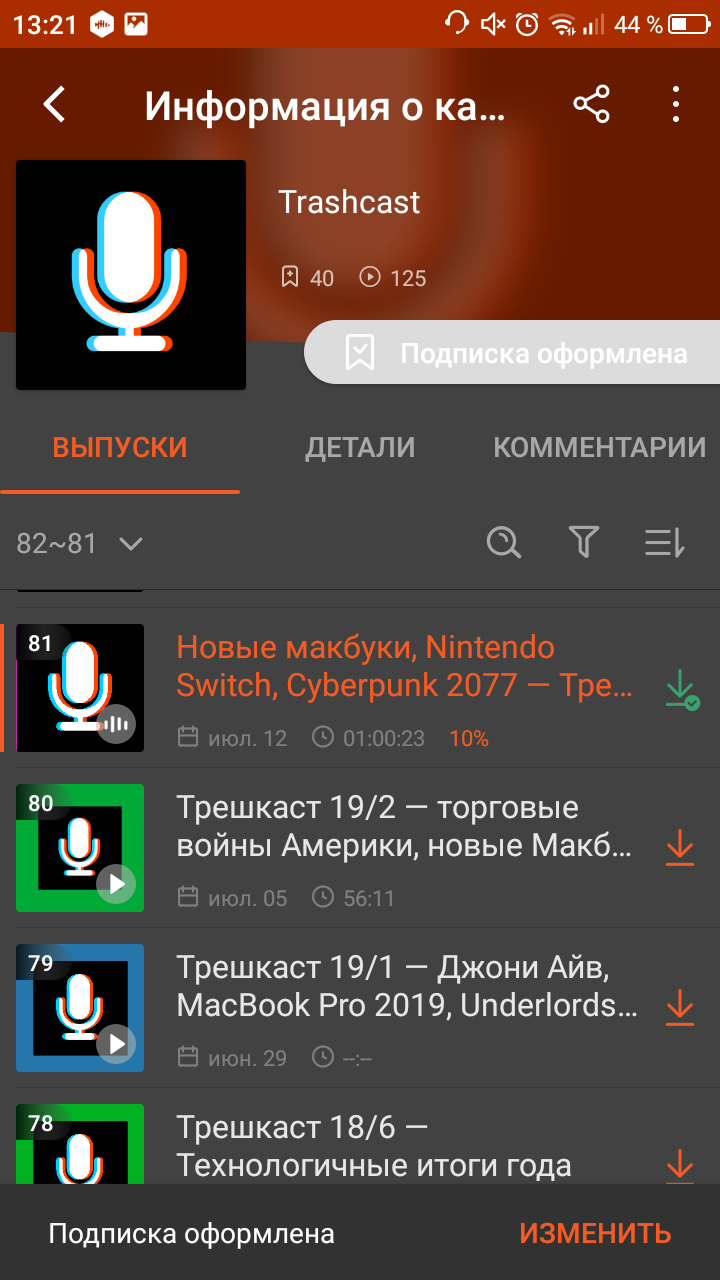
Task: Switch to the ДЕТАЛИ tab
Action: click(360, 447)
